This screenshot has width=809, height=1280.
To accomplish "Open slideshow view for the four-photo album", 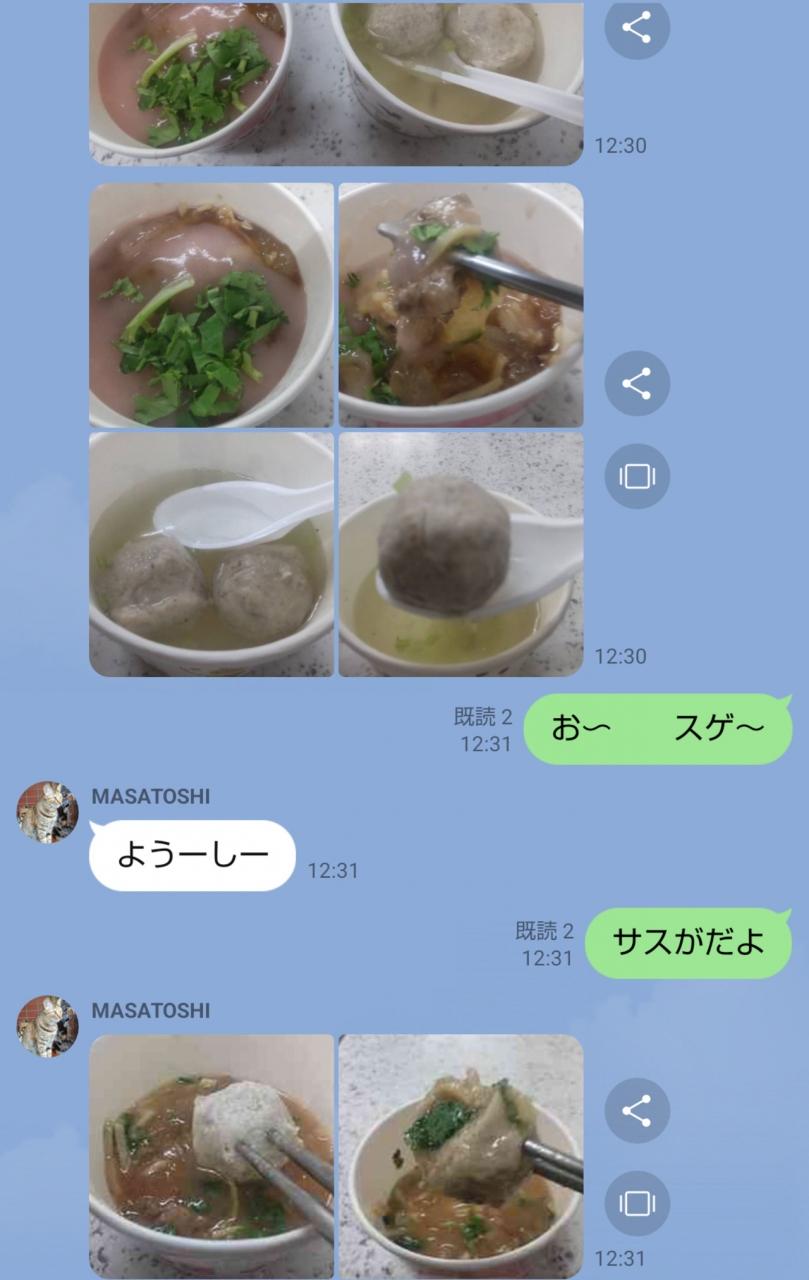I will click(637, 476).
